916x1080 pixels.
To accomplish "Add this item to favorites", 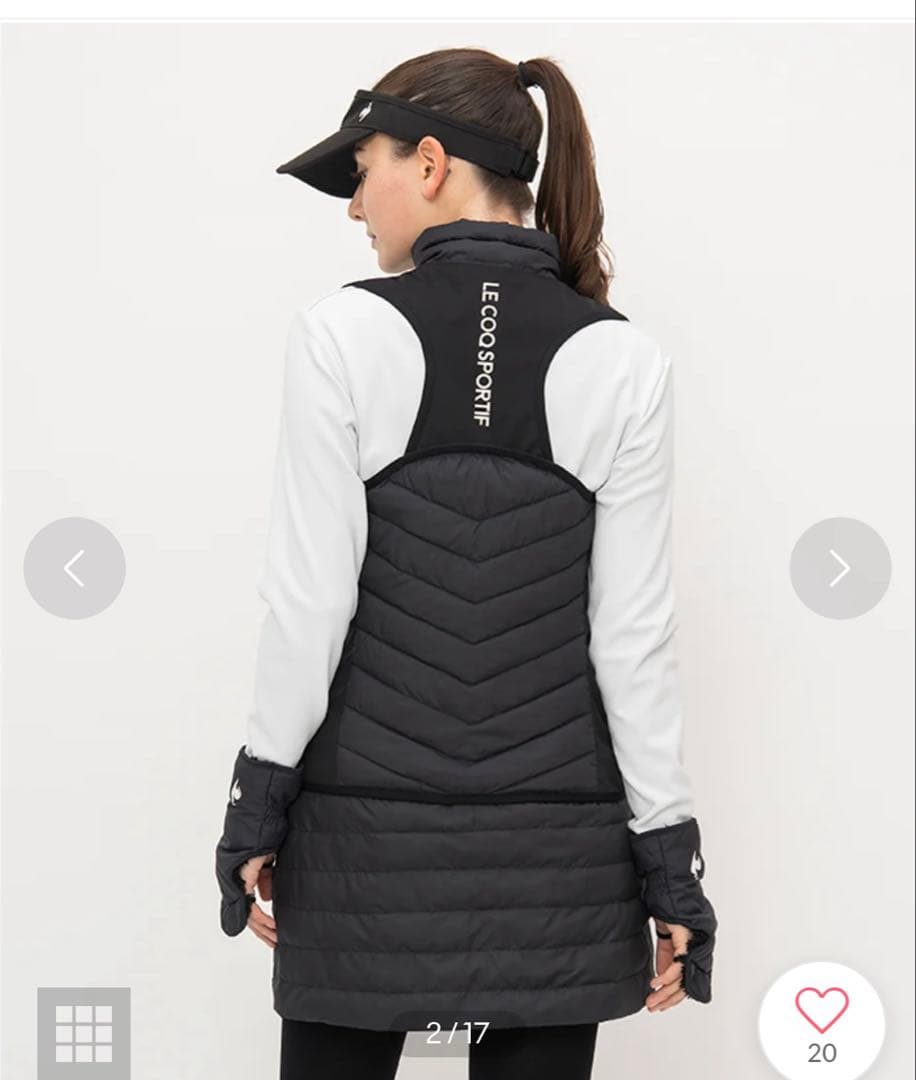I will (821, 1010).
